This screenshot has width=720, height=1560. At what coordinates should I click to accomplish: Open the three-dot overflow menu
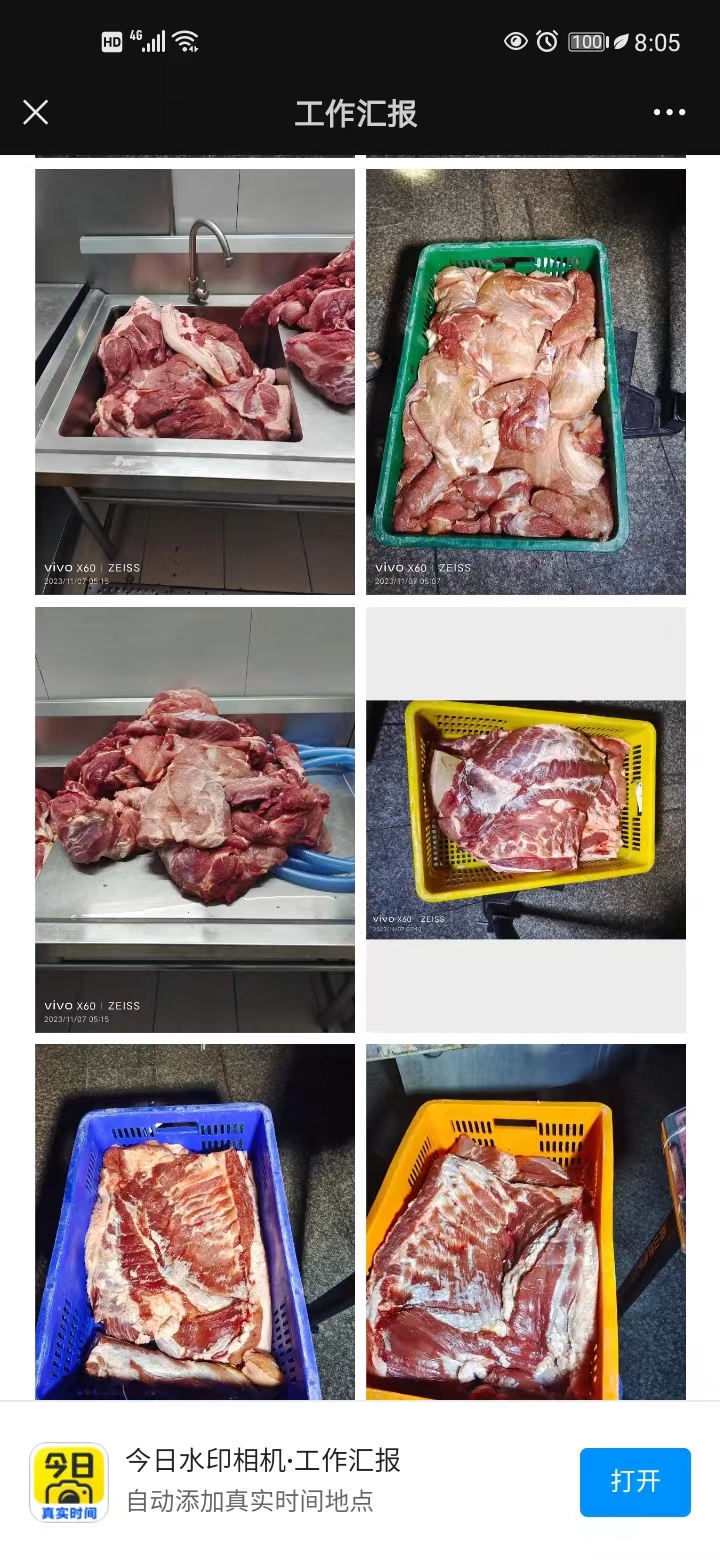[669, 112]
